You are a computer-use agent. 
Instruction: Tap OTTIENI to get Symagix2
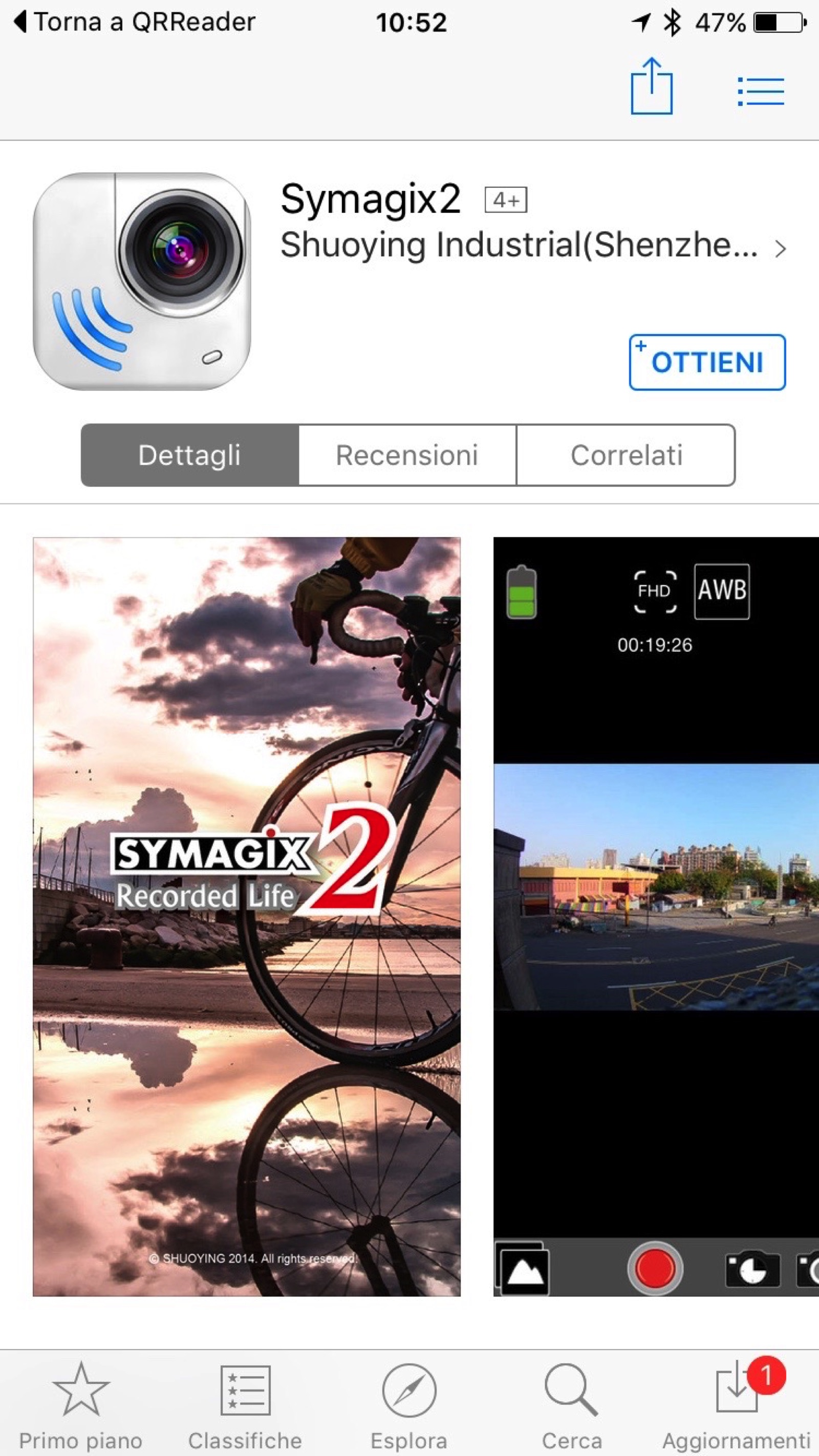(x=707, y=362)
